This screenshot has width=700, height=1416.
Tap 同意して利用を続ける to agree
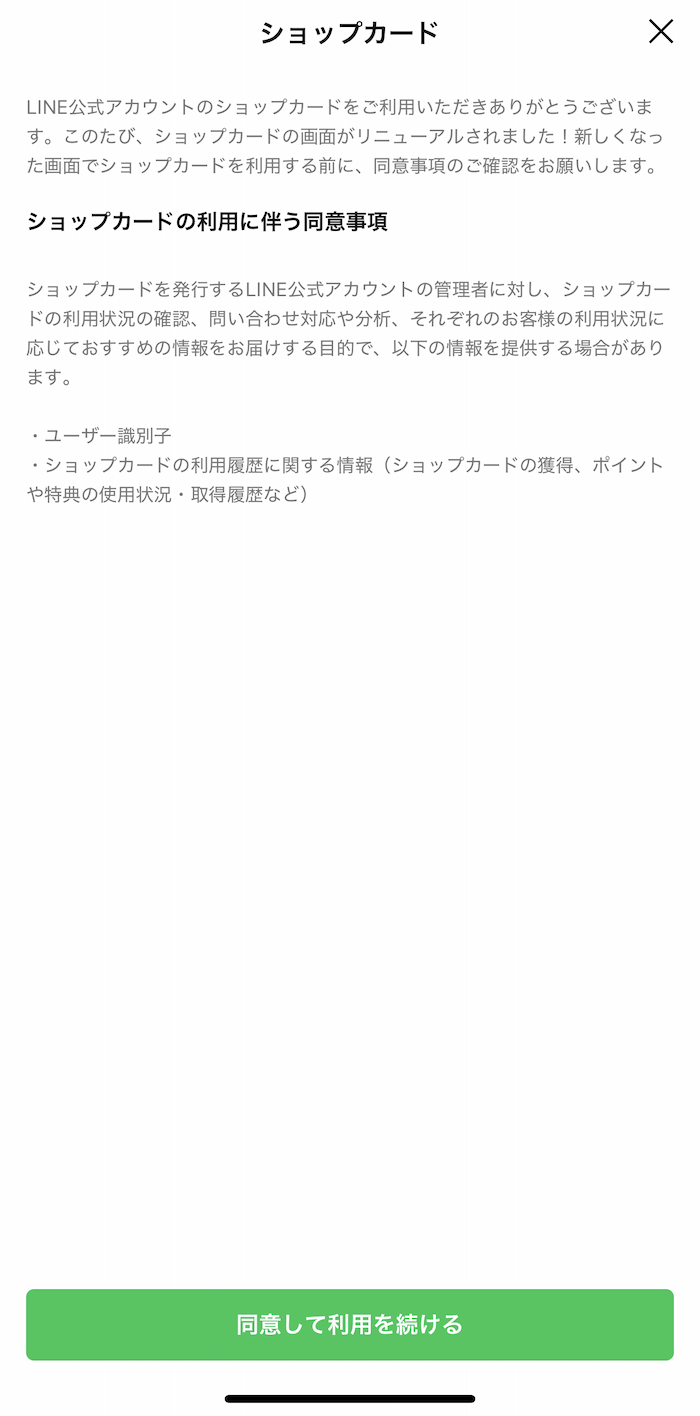[350, 1325]
